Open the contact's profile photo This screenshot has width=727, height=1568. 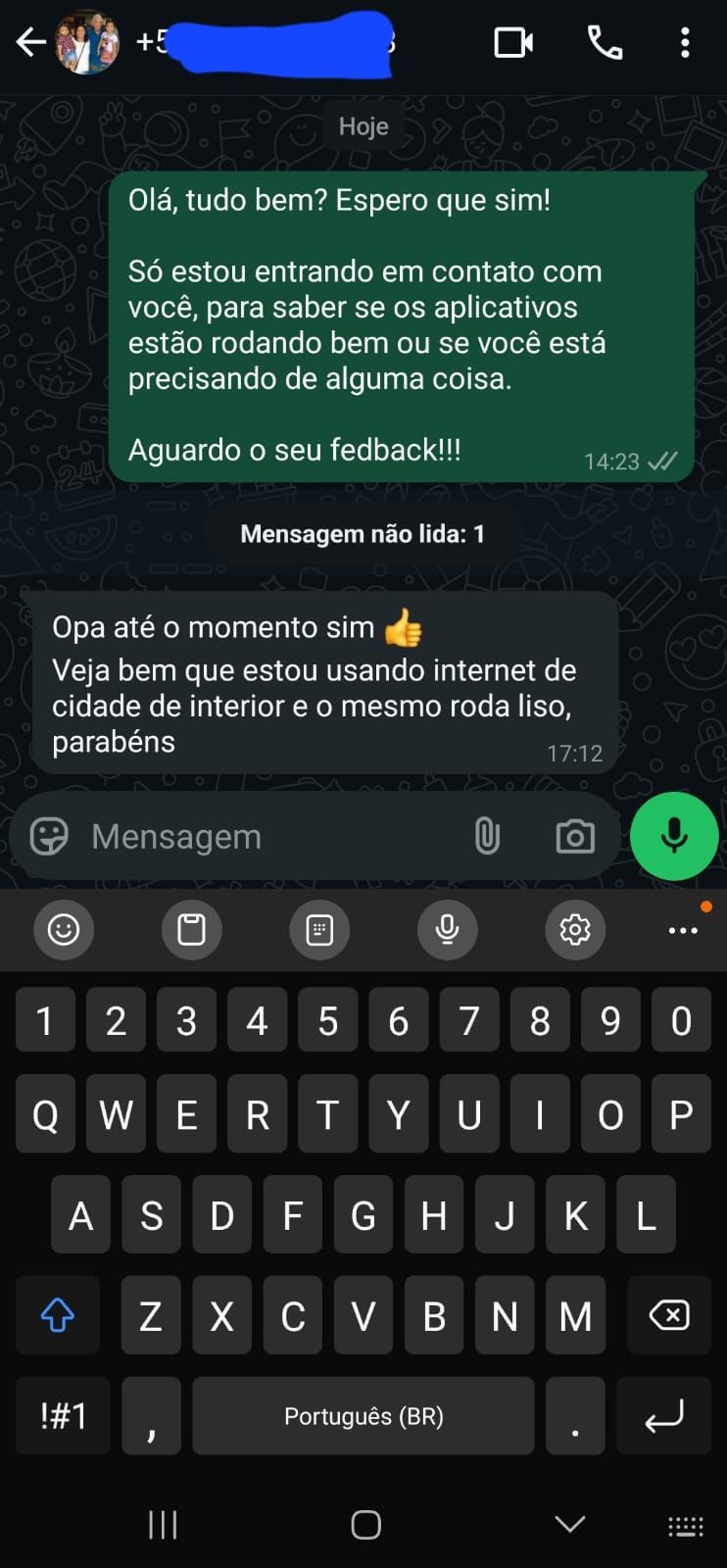(x=87, y=43)
